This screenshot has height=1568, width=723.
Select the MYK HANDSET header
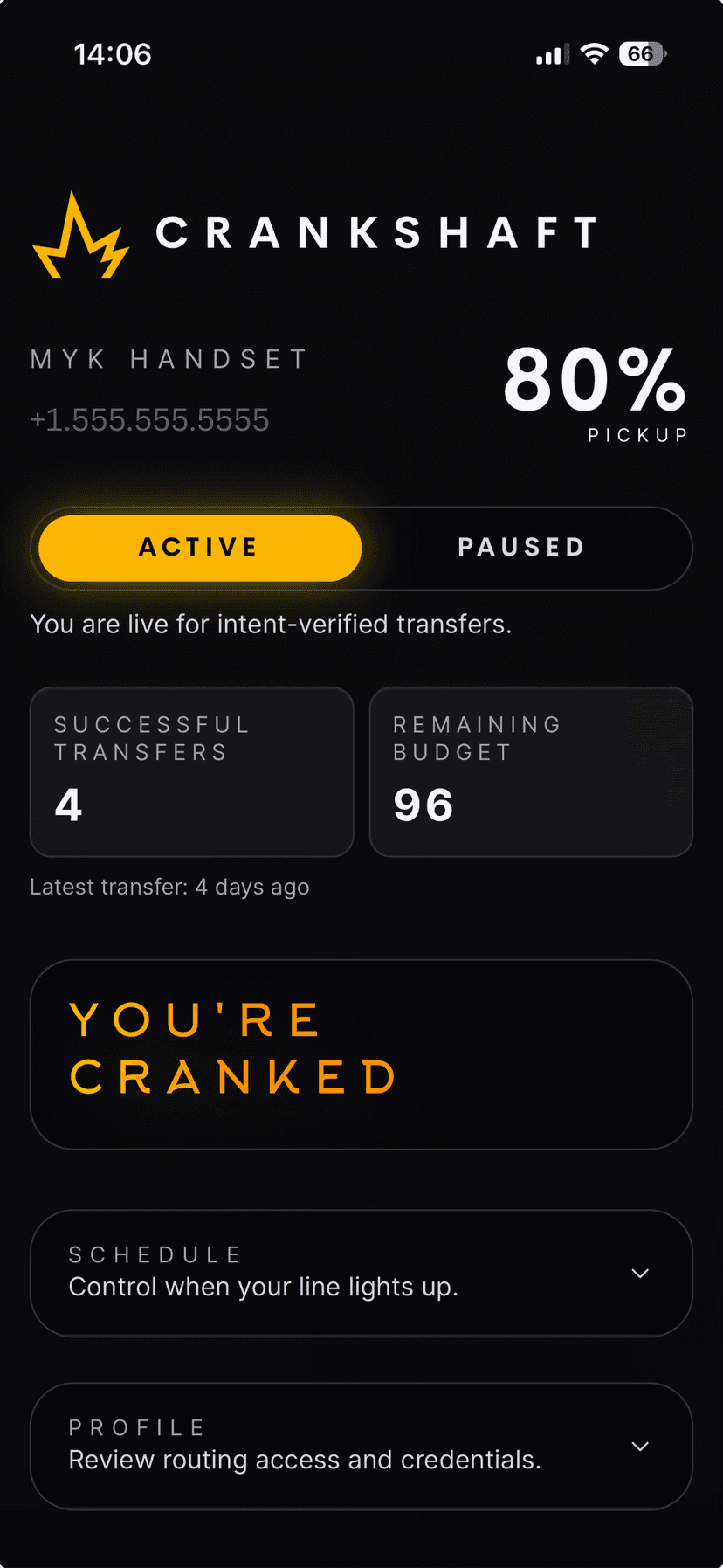click(168, 358)
